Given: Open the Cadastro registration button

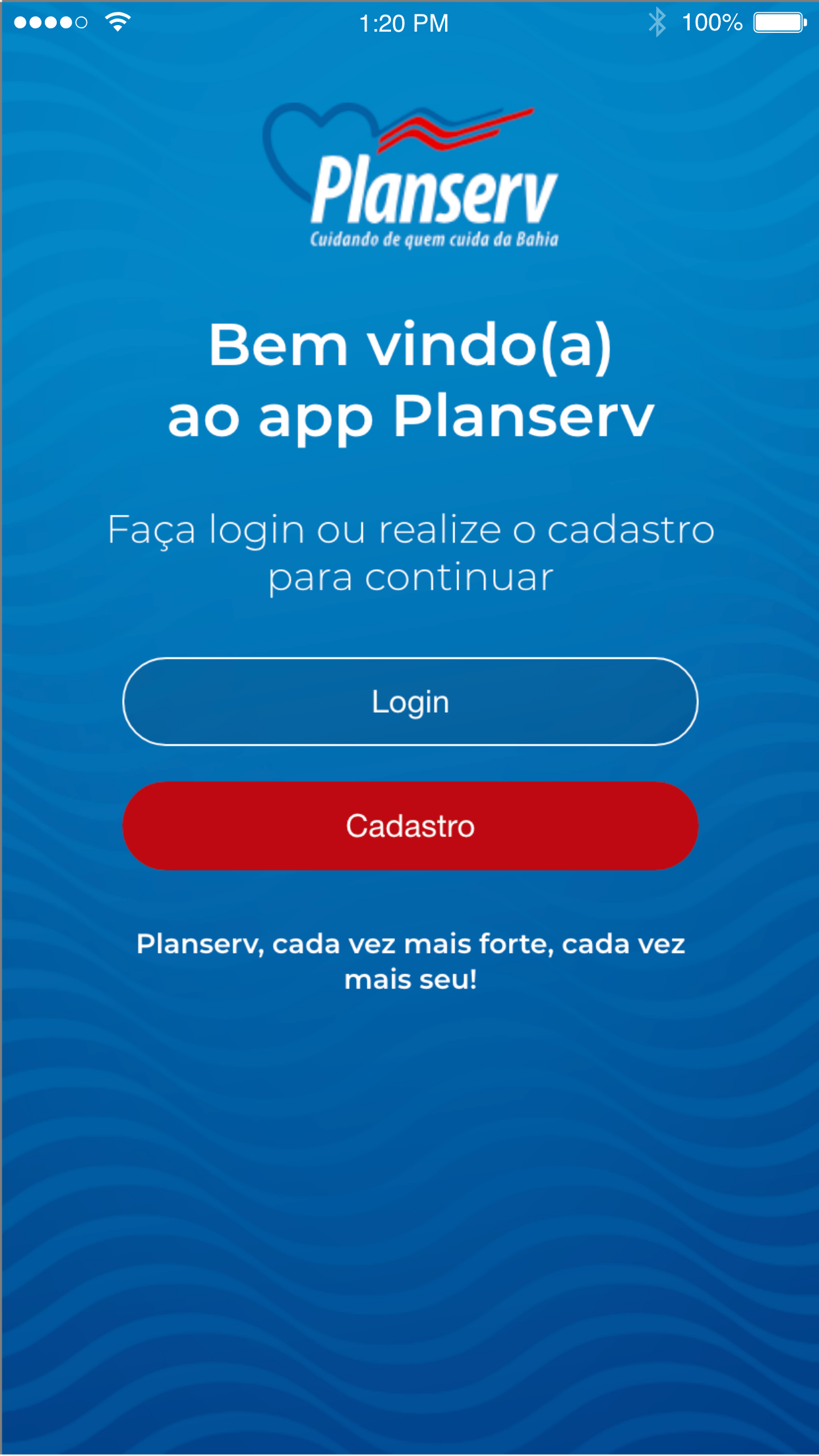Looking at the screenshot, I should (x=409, y=826).
